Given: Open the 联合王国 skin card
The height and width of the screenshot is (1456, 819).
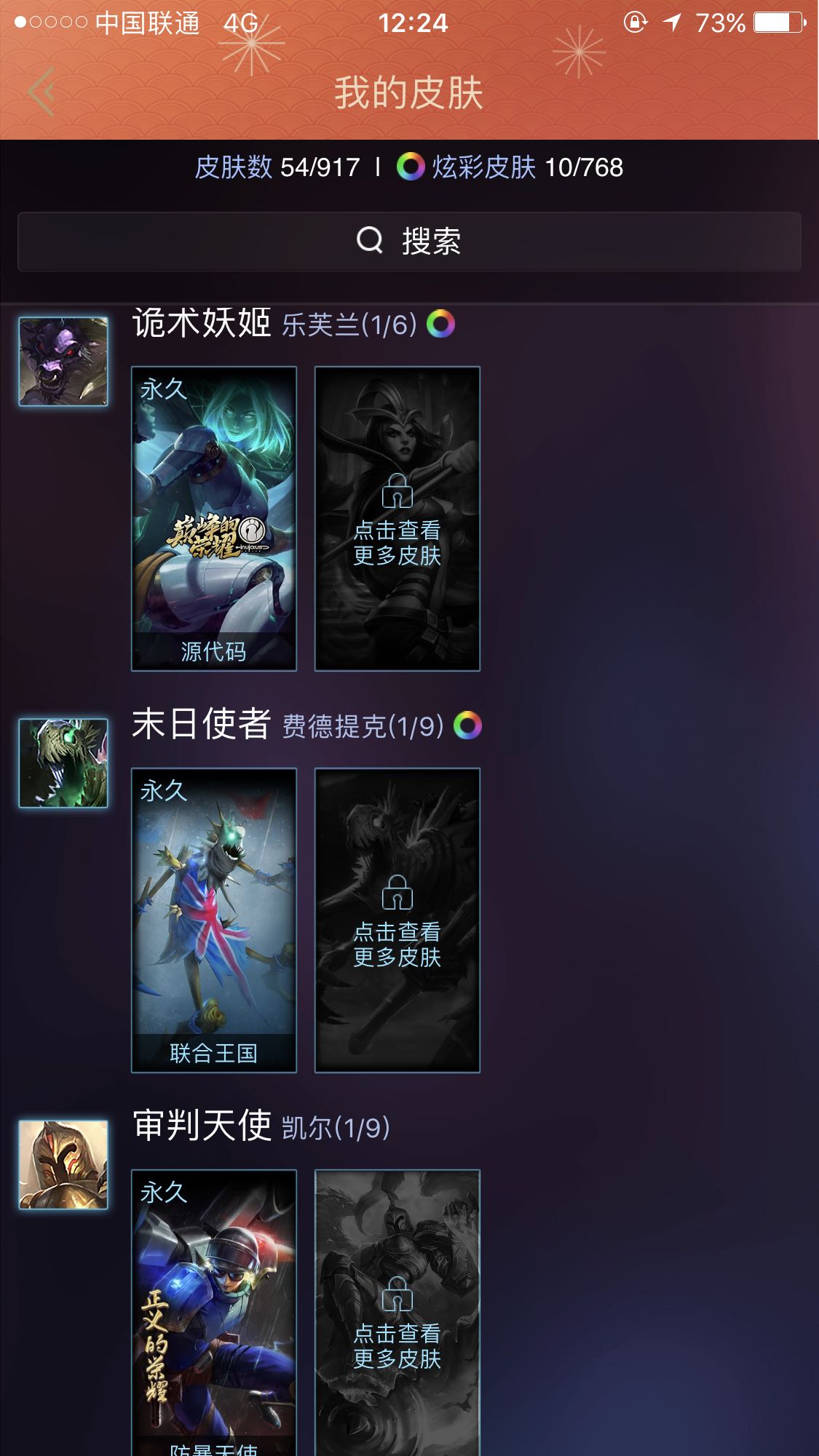Looking at the screenshot, I should 214,920.
